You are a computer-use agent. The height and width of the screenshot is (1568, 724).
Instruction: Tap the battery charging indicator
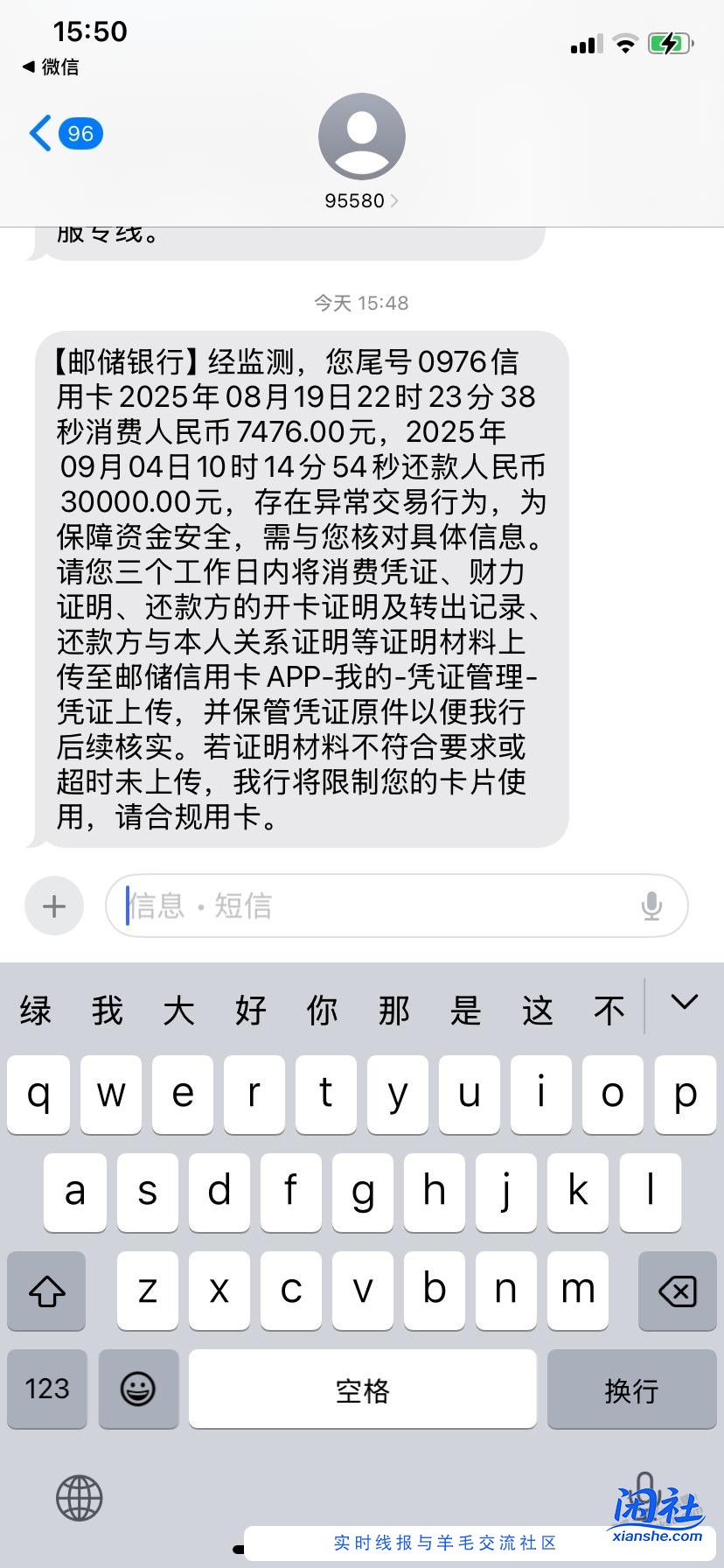pyautogui.click(x=671, y=42)
